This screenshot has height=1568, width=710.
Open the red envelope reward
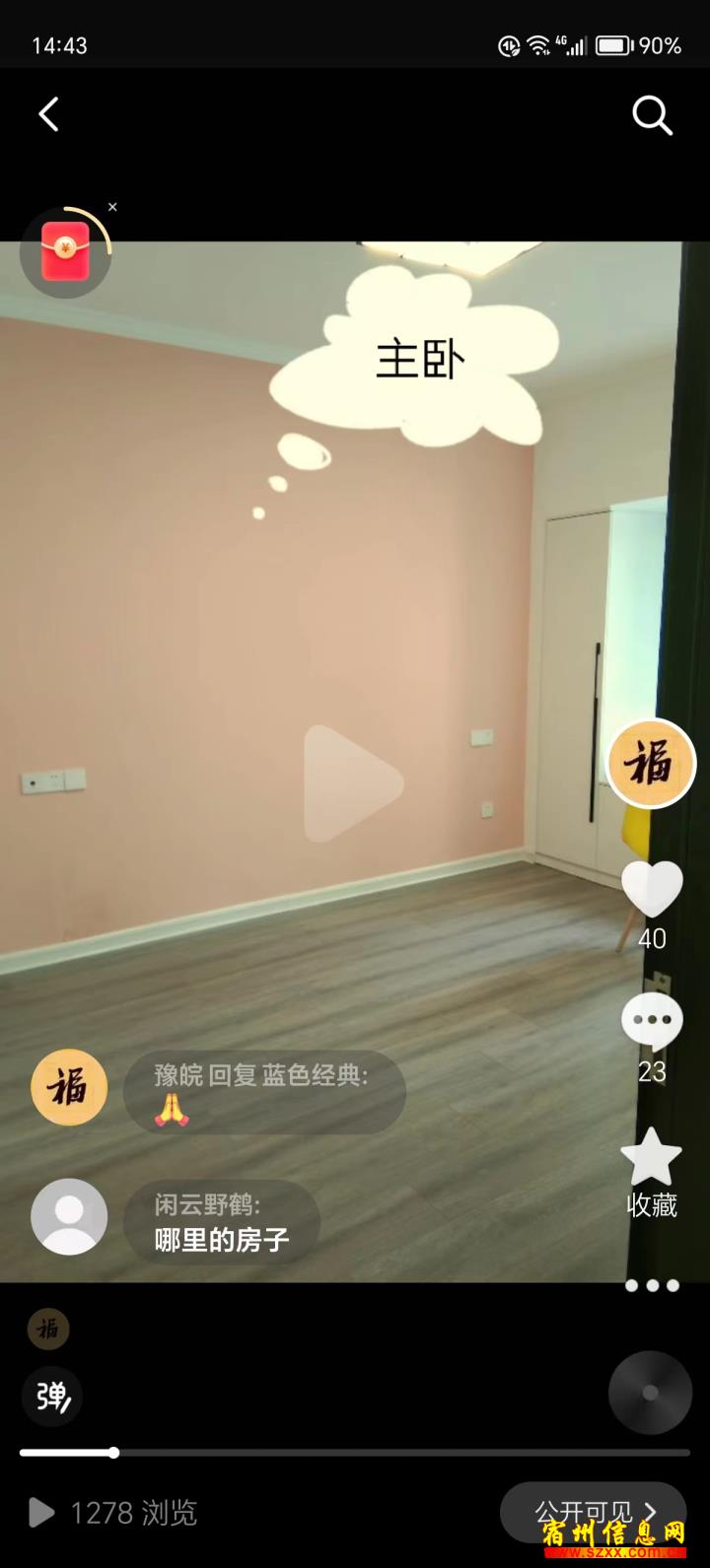click(x=65, y=252)
